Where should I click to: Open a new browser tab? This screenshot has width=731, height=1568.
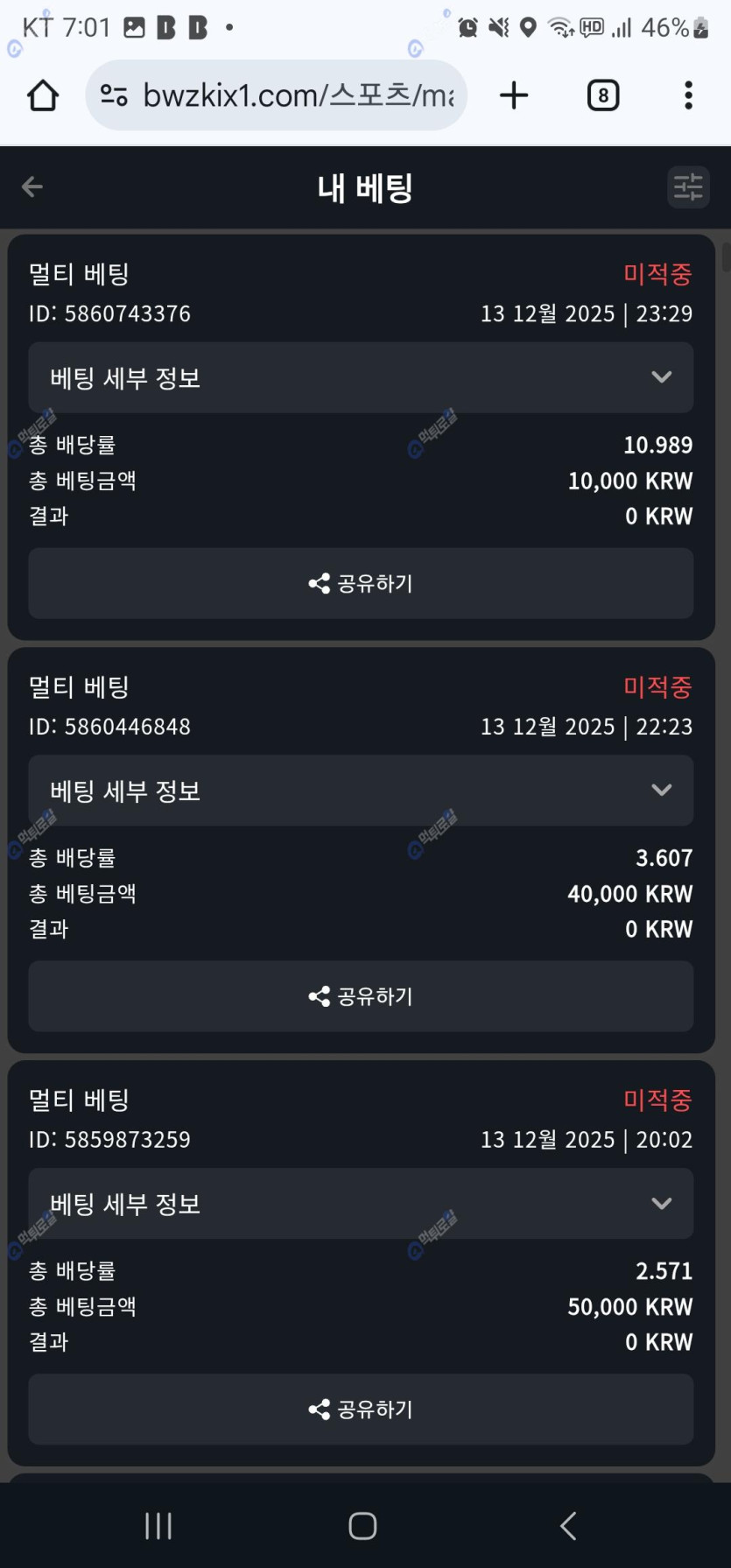pos(514,95)
